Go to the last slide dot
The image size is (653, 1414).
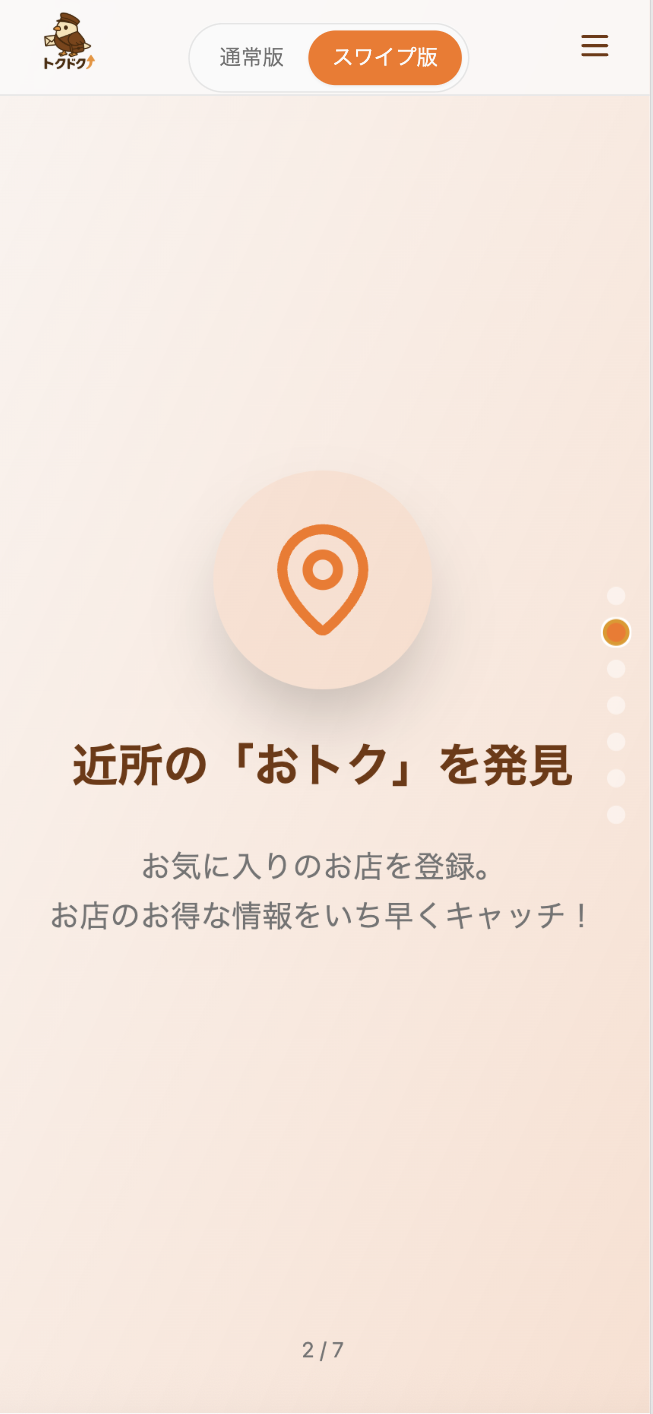tap(616, 814)
